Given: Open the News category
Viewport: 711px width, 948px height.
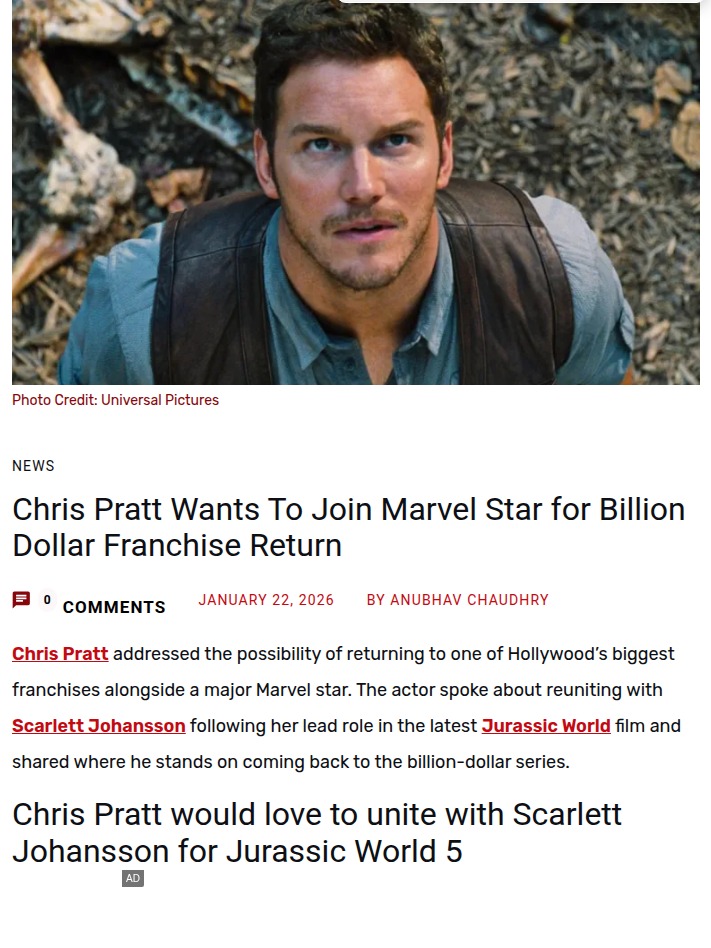Looking at the screenshot, I should (x=33, y=466).
